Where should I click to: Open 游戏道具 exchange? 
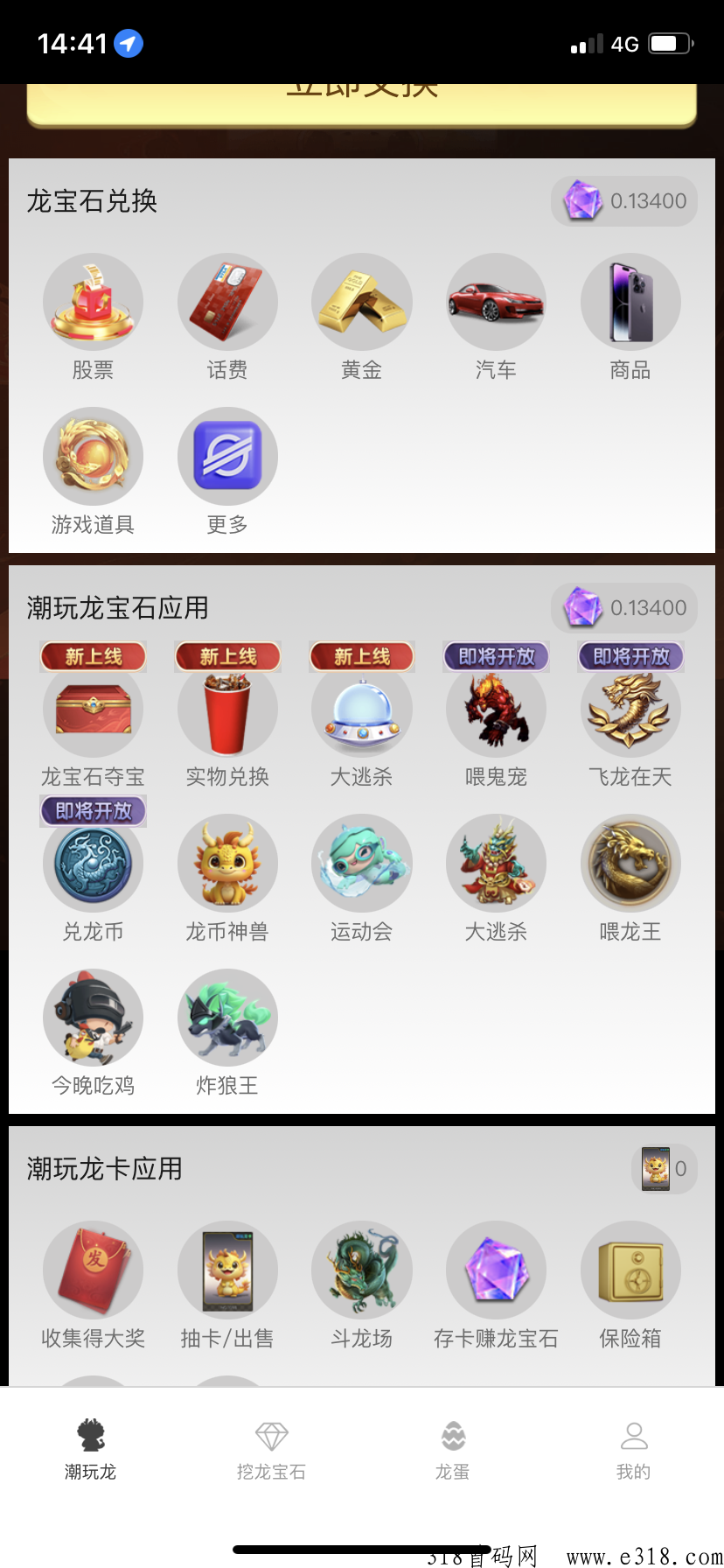(x=93, y=472)
